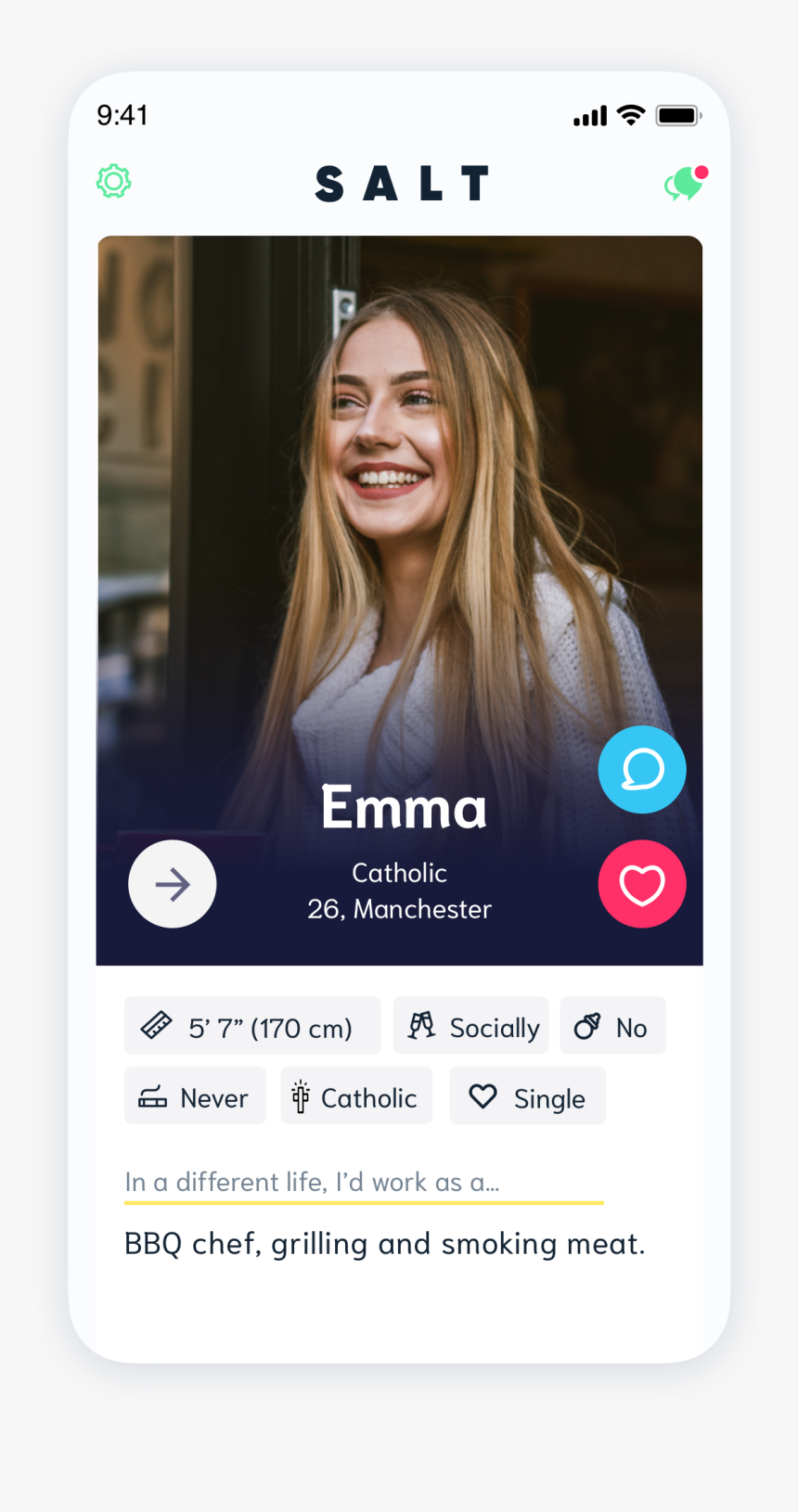
Task: Open the messages inbox with the red dot
Action: point(685,184)
